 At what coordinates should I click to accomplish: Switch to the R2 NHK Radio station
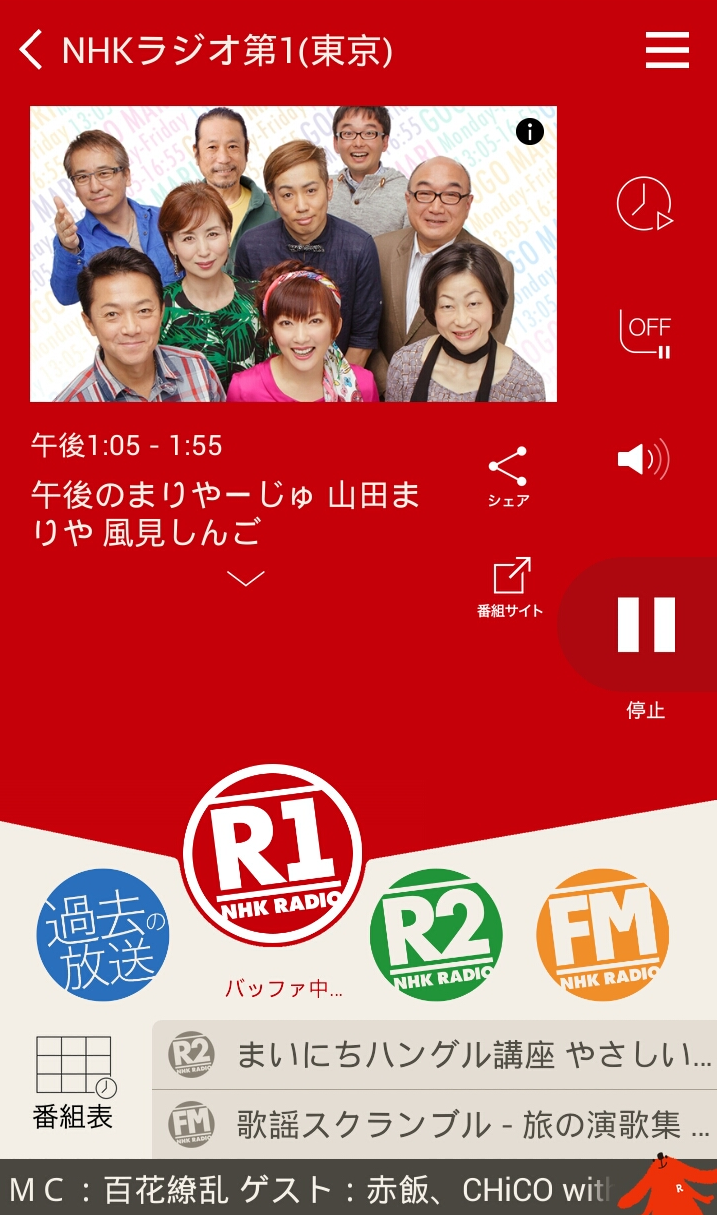[x=436, y=935]
